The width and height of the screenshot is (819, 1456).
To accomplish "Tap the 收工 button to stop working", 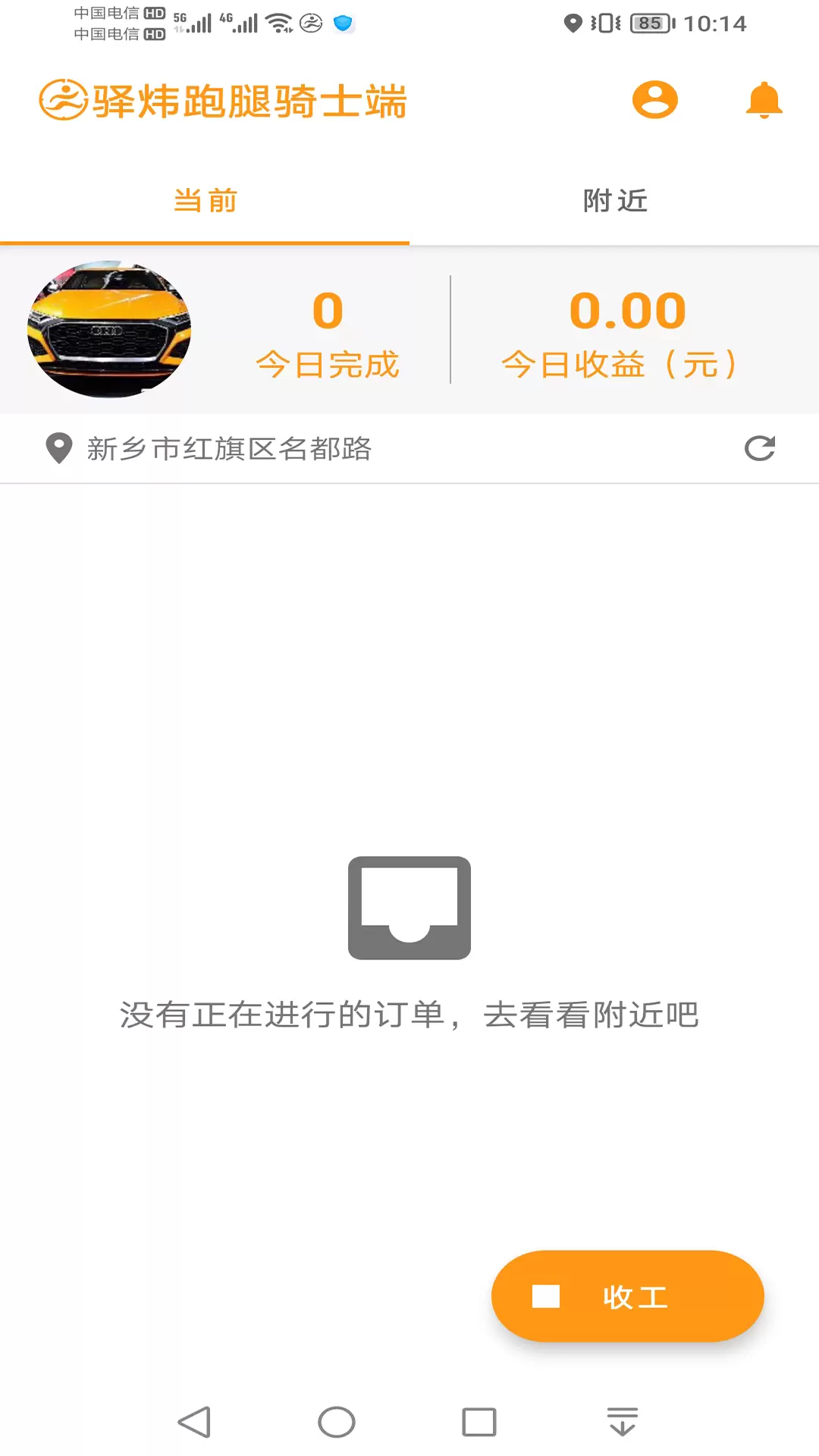I will [627, 1296].
